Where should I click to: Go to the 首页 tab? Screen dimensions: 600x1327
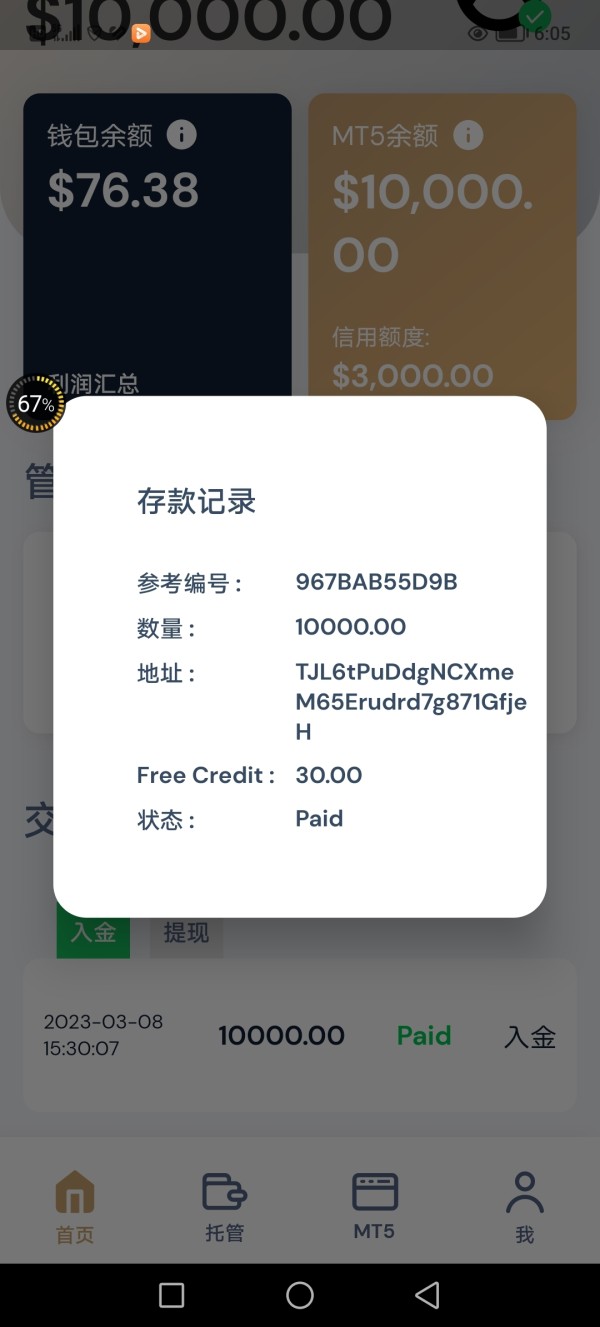(75, 1208)
